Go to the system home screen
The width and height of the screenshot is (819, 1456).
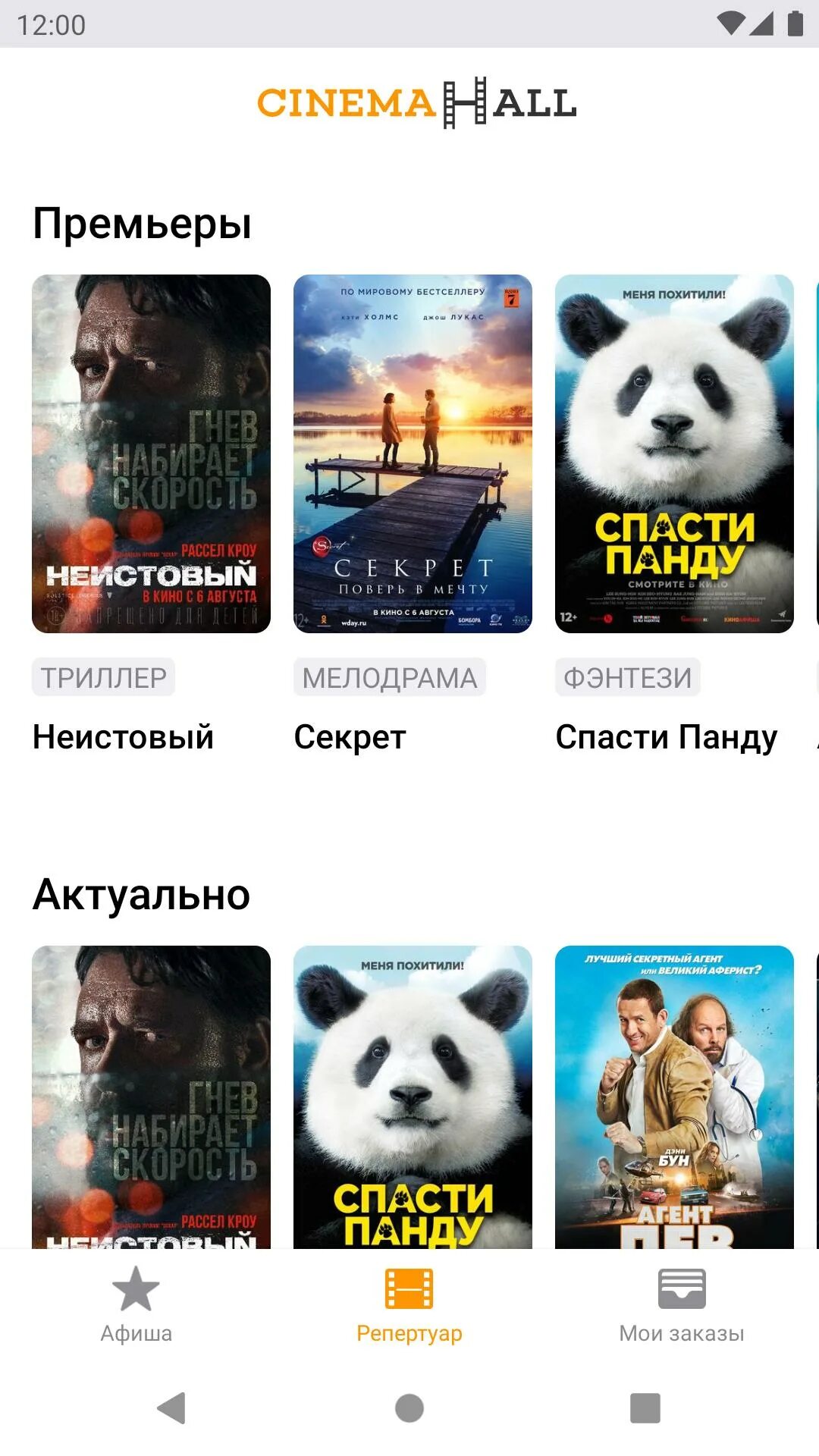409,1408
